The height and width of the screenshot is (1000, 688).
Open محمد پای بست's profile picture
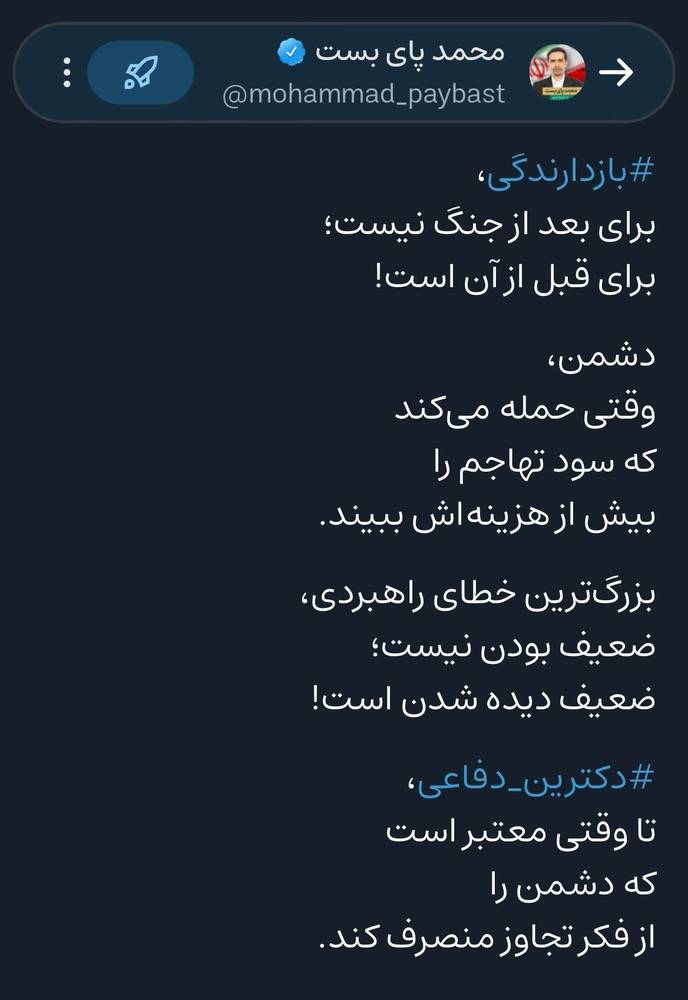click(557, 72)
